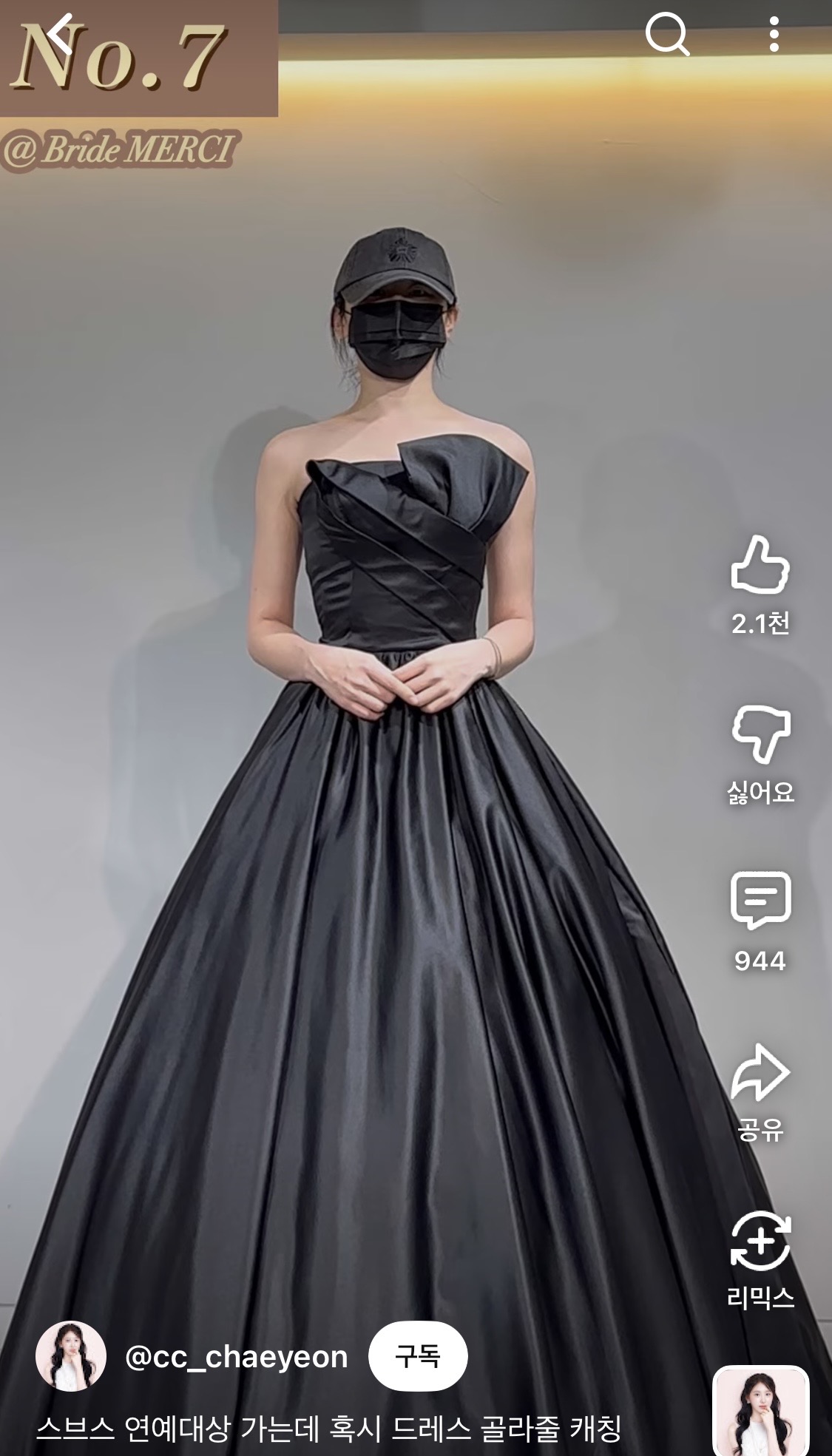The width and height of the screenshot is (832, 1456).
Task: Dislike this Short
Action: [760, 734]
